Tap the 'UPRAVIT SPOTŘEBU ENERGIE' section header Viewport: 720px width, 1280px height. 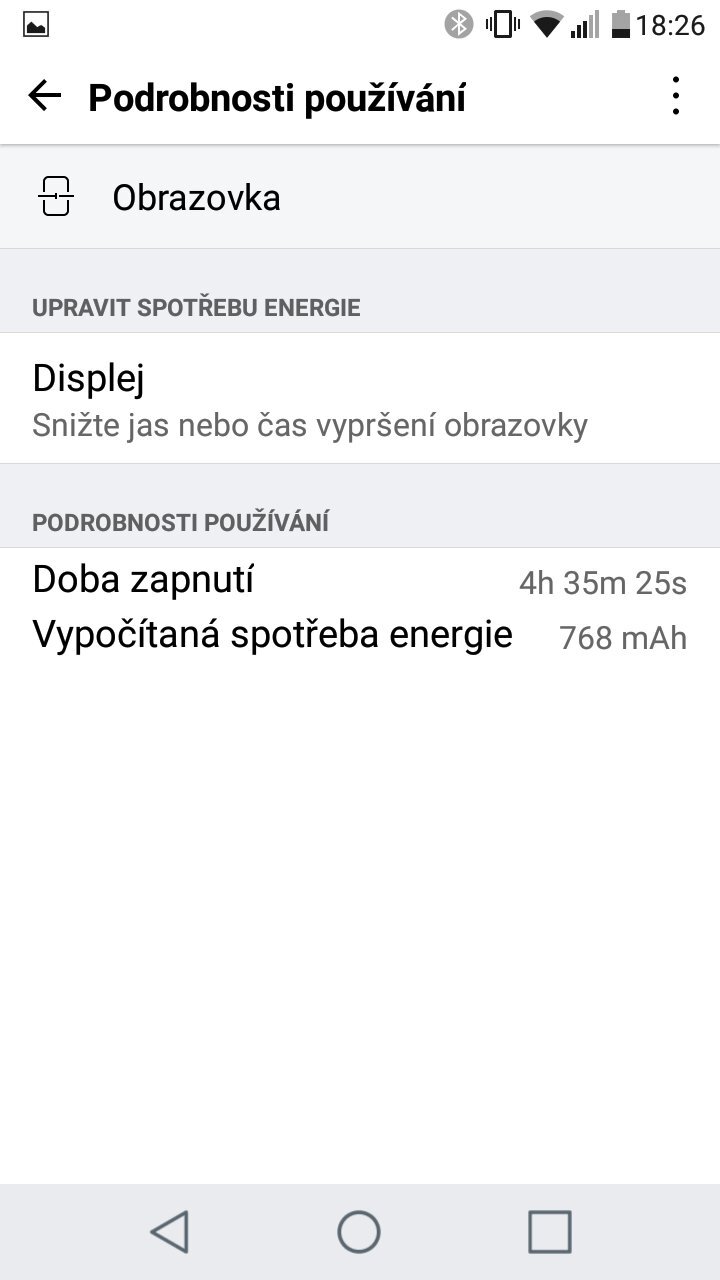coord(197,307)
